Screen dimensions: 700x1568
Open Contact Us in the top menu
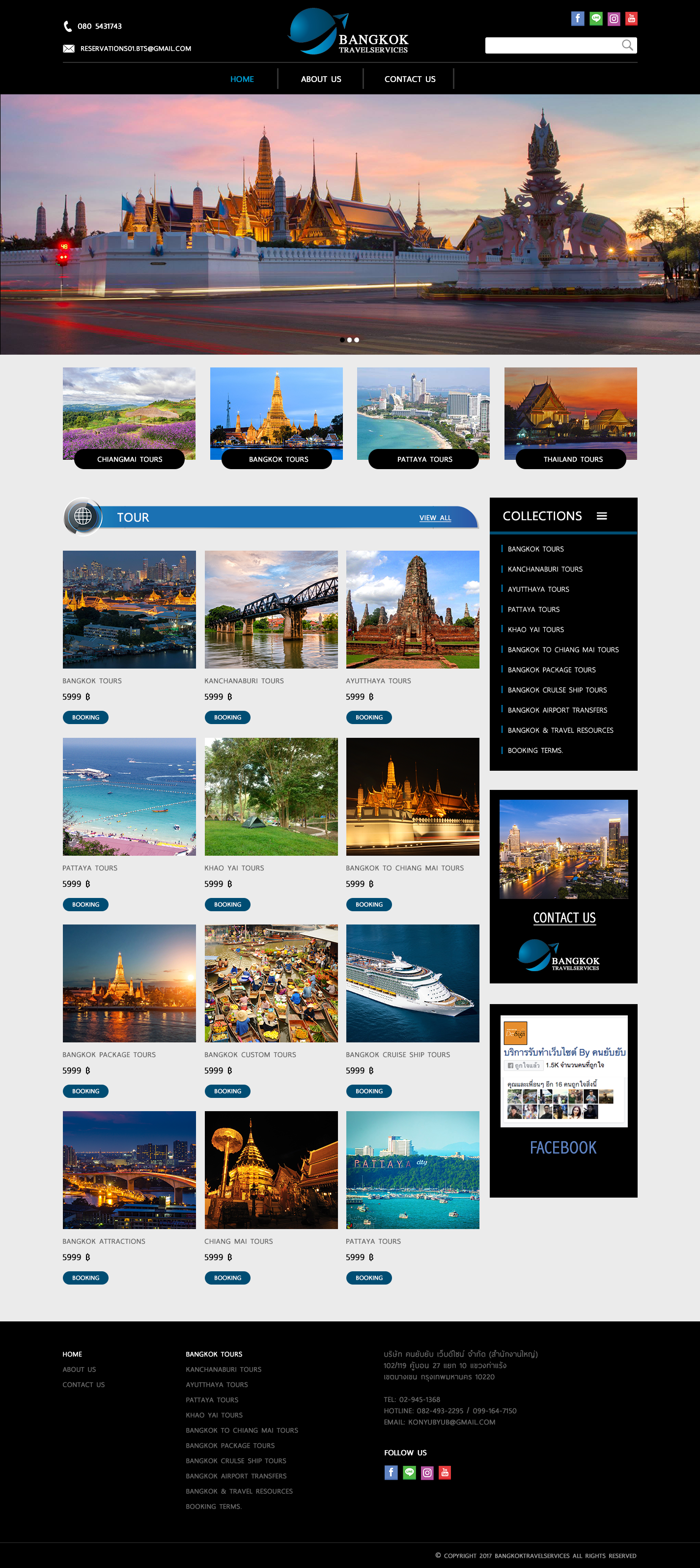tap(410, 79)
